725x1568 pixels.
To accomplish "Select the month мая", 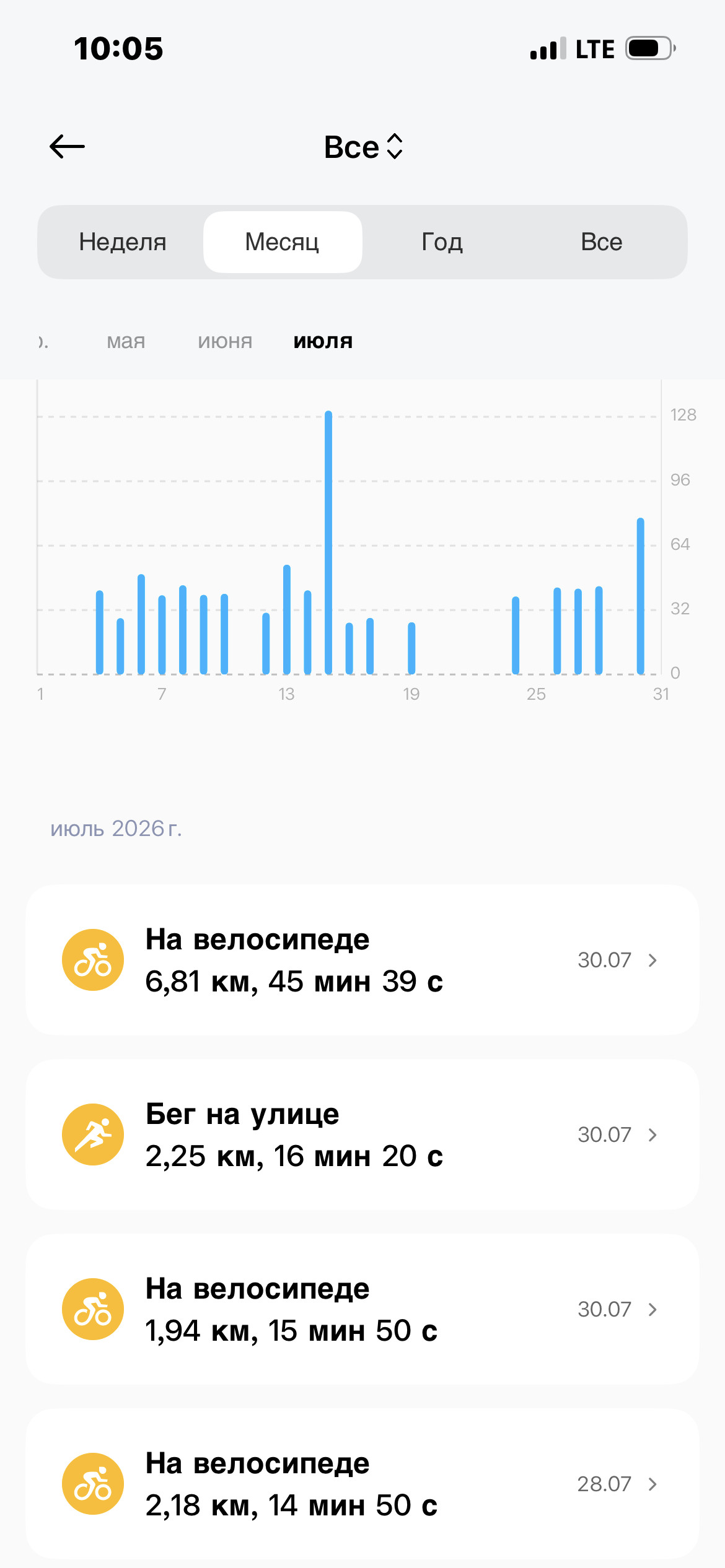I will click(x=126, y=341).
